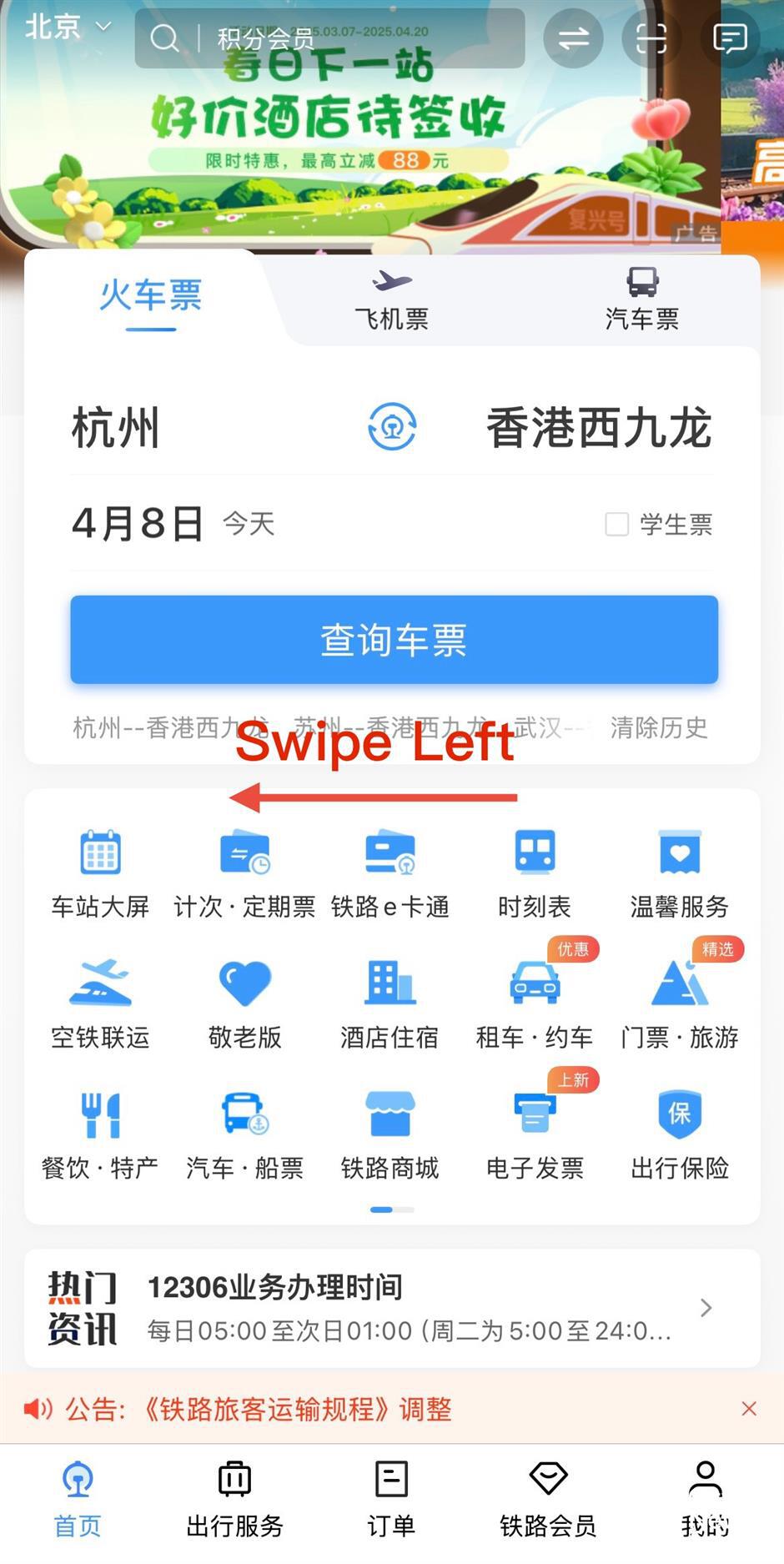This screenshot has height=1564, width=784.
Task: Change departure station 杭州
Action: point(116,428)
